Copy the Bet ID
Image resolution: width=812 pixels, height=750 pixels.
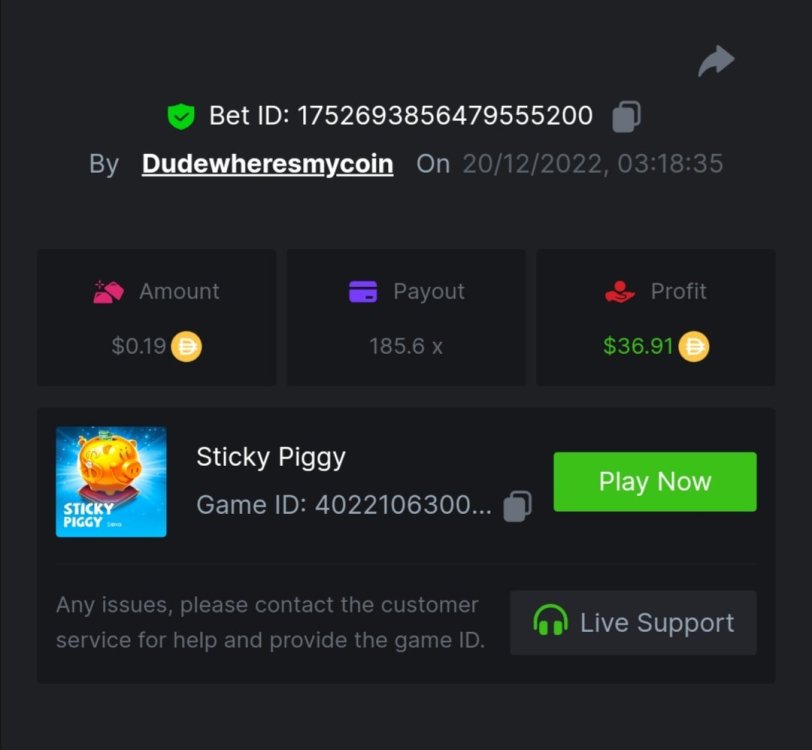(626, 116)
